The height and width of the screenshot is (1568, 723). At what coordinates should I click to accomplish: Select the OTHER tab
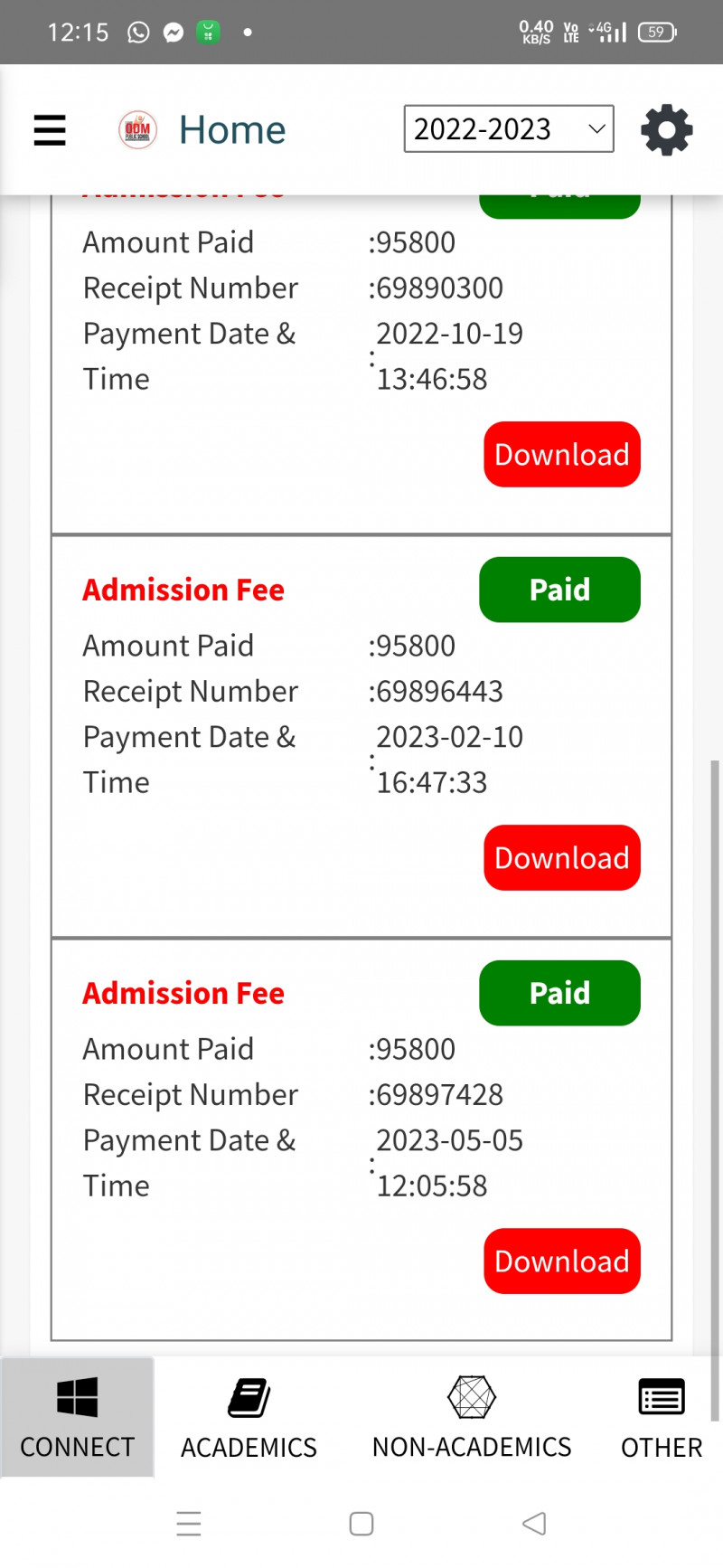pyautogui.click(x=661, y=1417)
